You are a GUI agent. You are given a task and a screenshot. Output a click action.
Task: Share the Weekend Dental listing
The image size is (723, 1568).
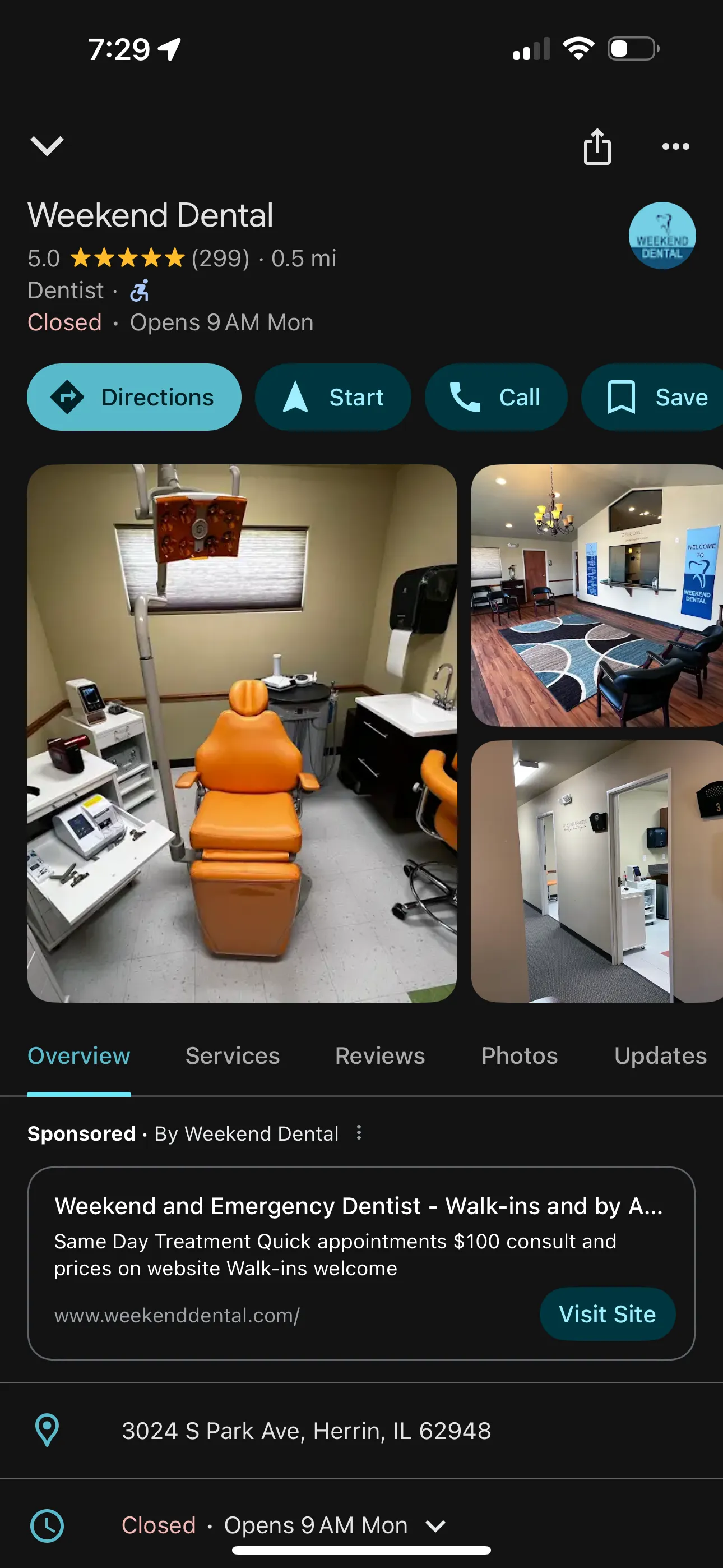[596, 147]
